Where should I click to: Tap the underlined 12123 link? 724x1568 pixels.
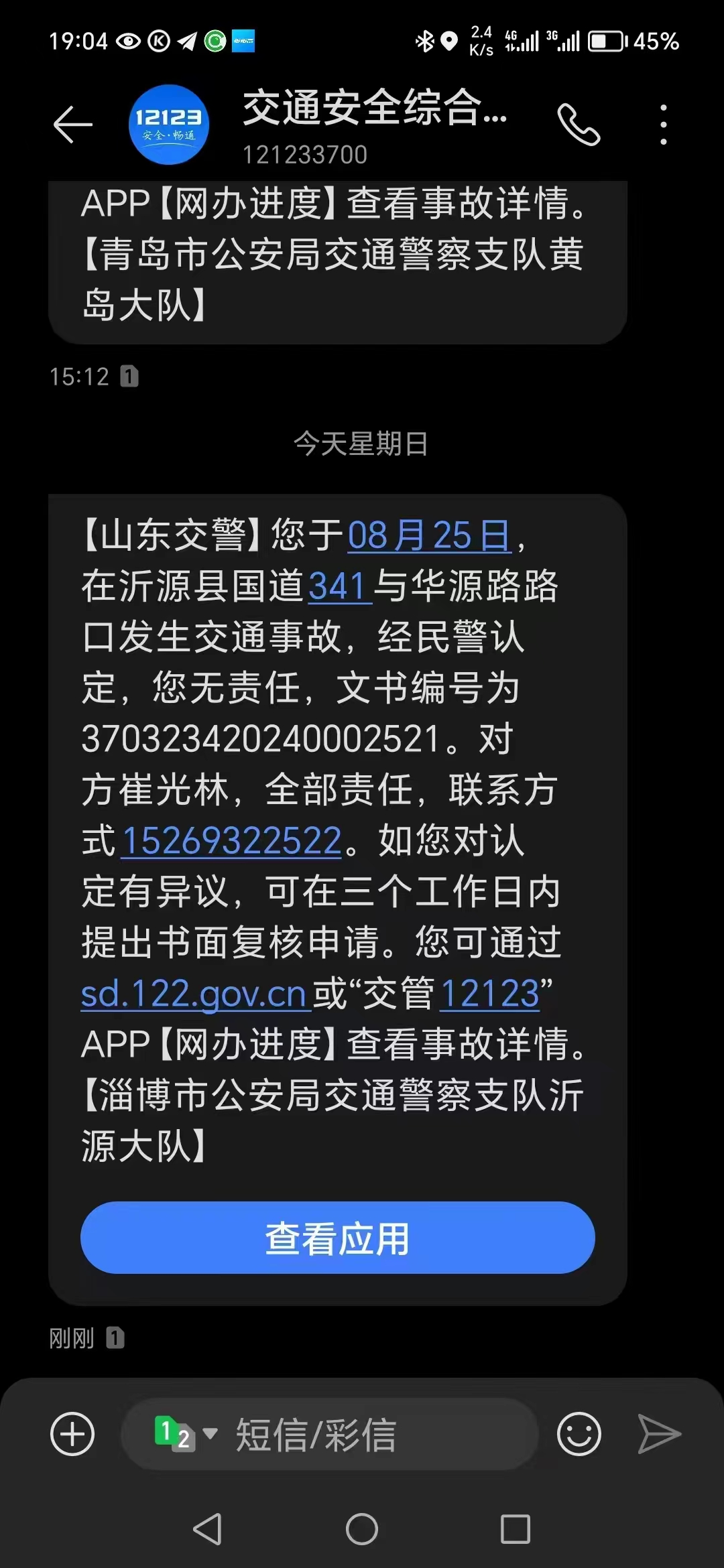pos(490,994)
